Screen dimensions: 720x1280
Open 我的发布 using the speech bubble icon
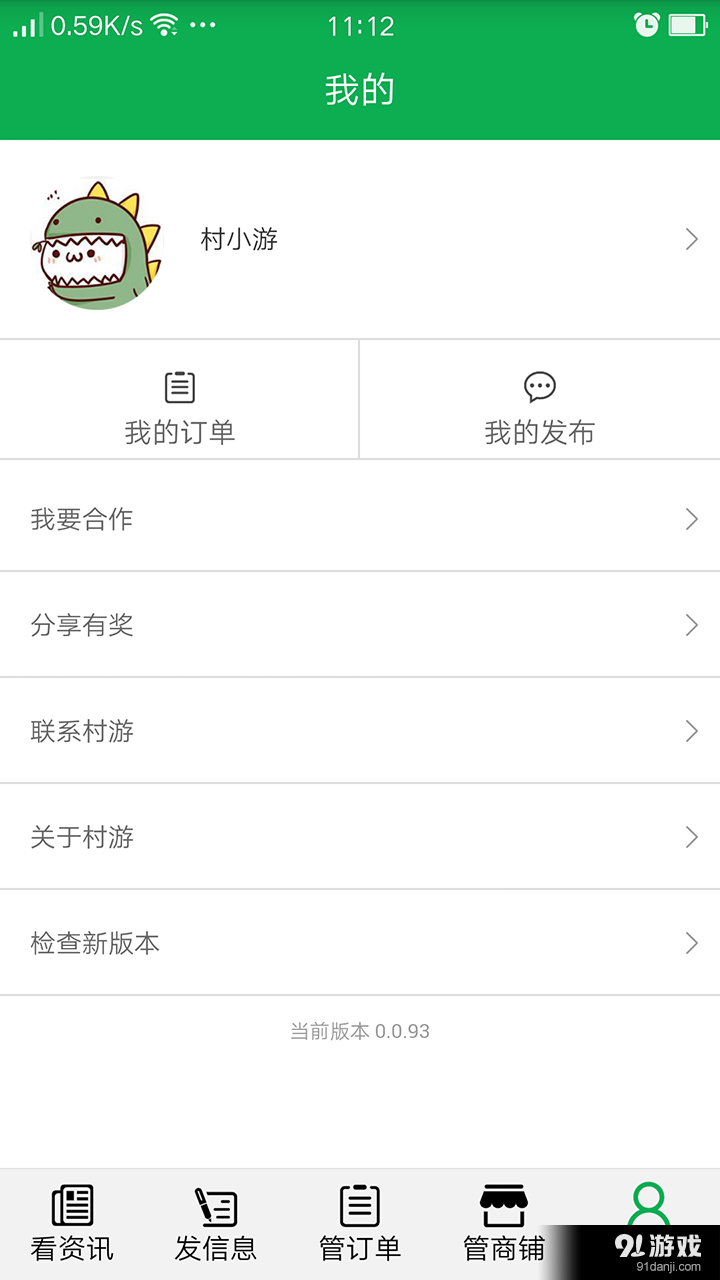pos(540,386)
